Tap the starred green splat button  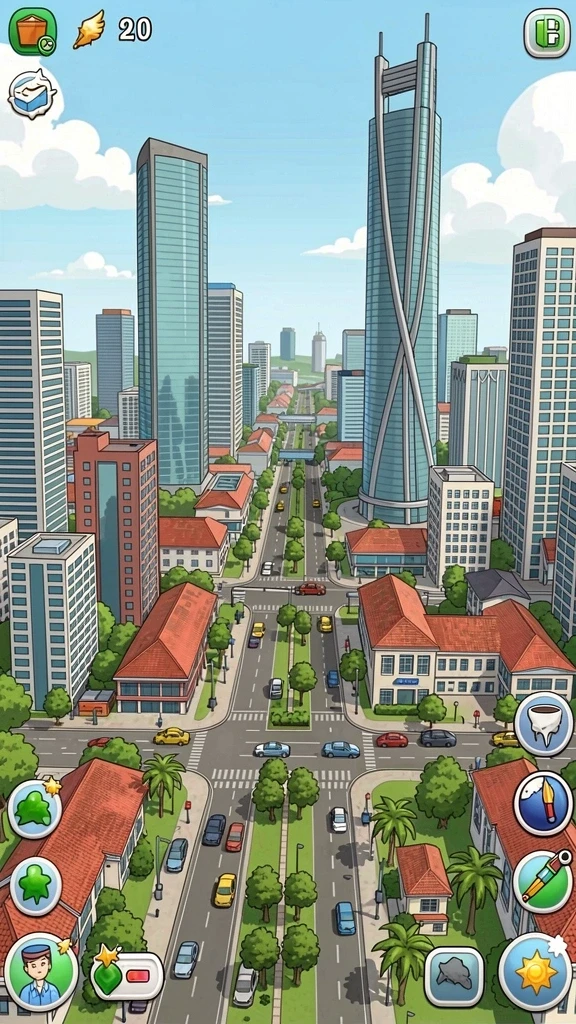click(x=35, y=808)
